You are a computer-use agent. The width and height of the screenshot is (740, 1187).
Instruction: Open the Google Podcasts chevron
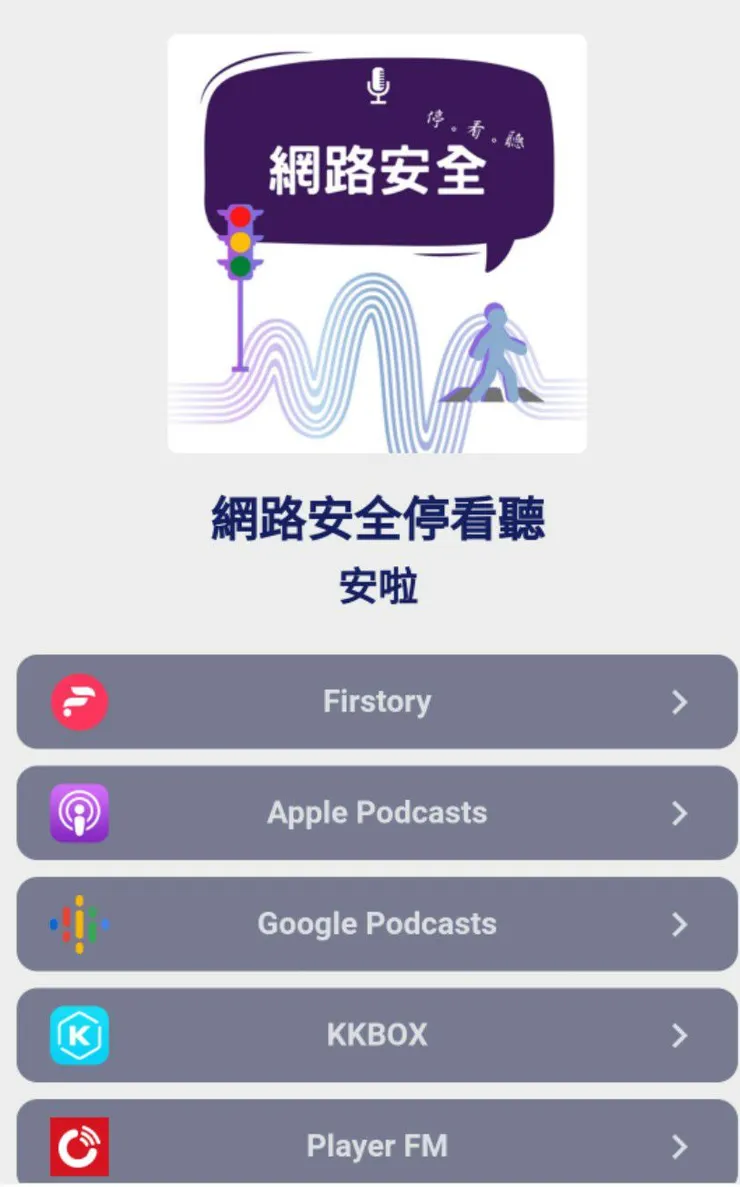679,923
